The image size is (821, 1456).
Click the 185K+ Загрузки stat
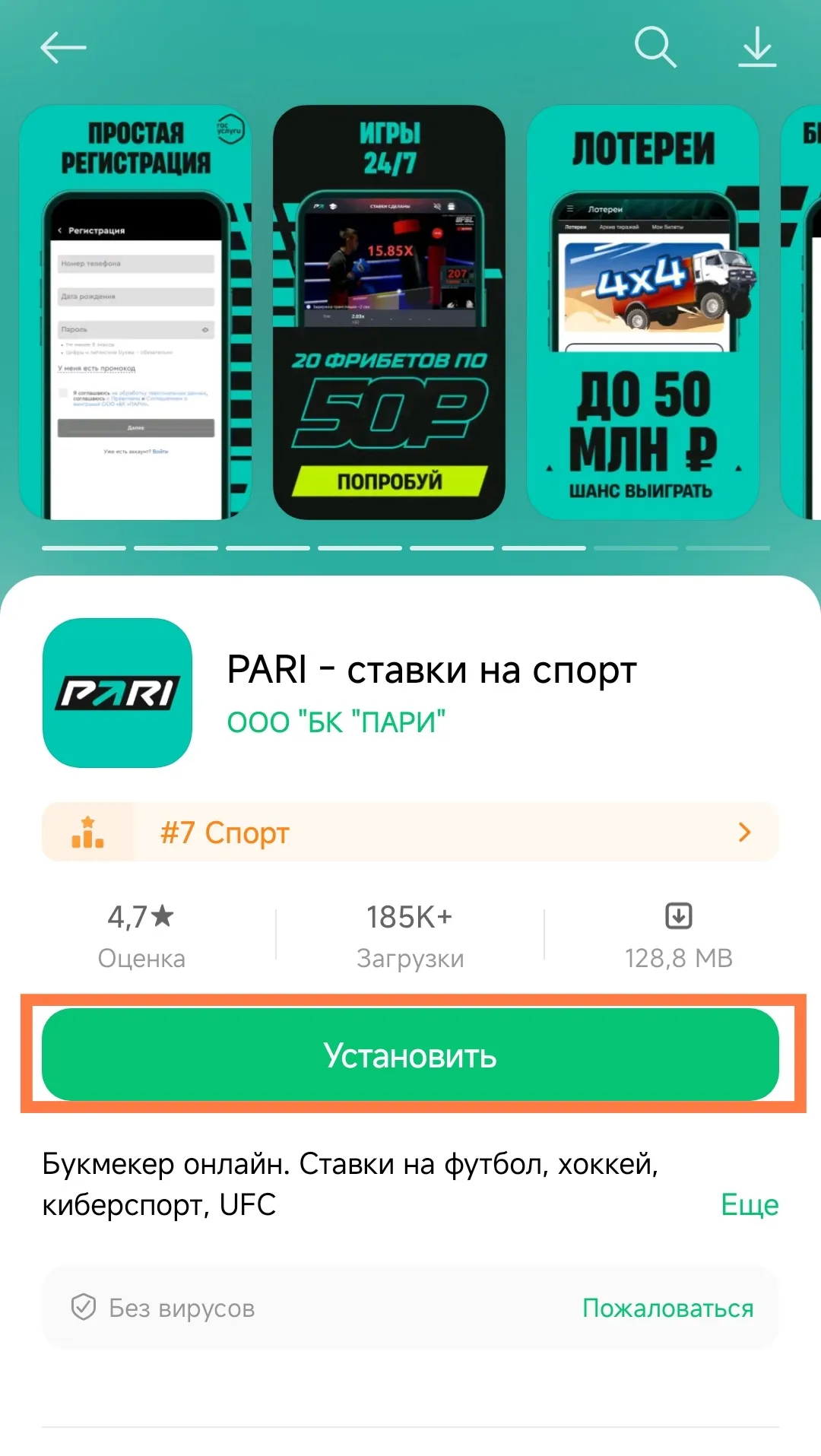(410, 934)
